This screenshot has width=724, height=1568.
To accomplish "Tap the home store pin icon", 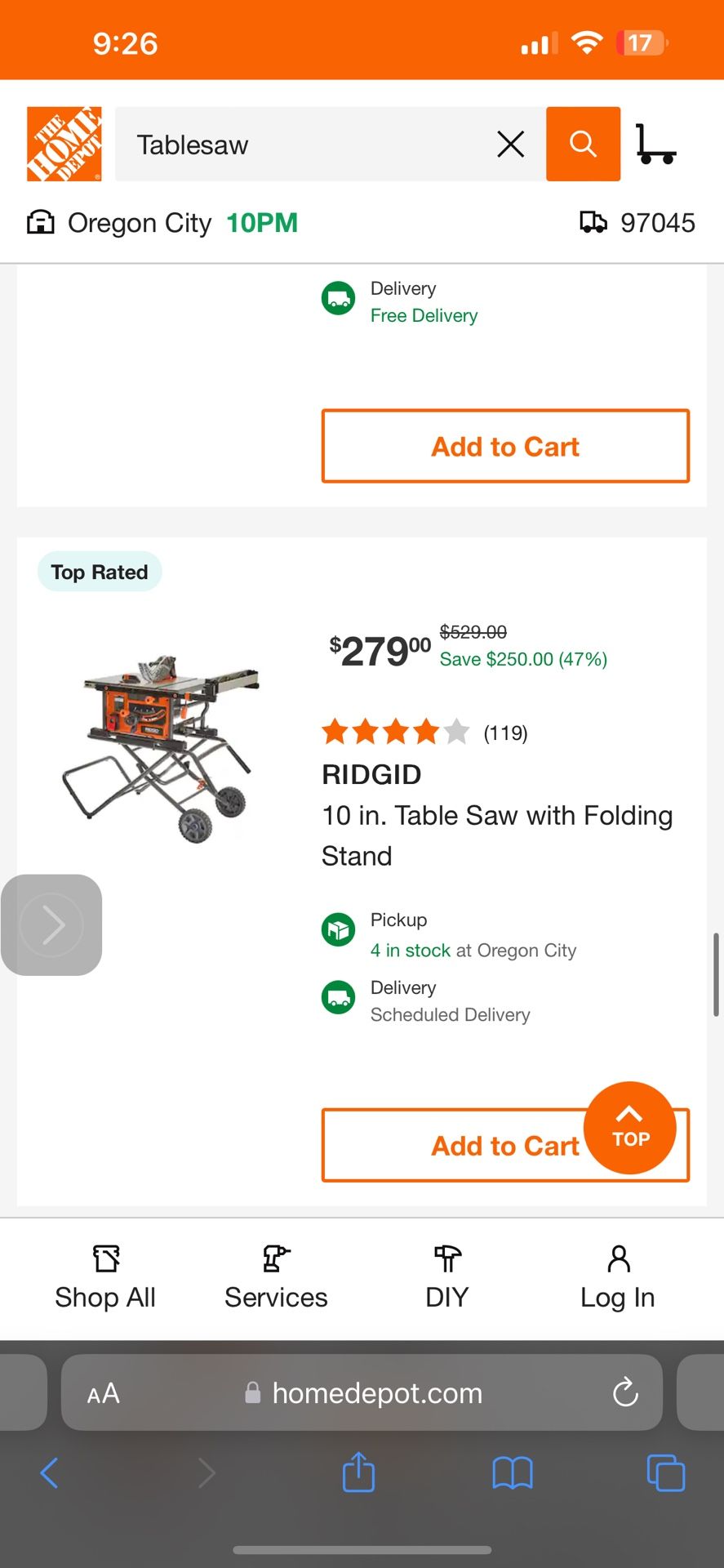I will (39, 222).
